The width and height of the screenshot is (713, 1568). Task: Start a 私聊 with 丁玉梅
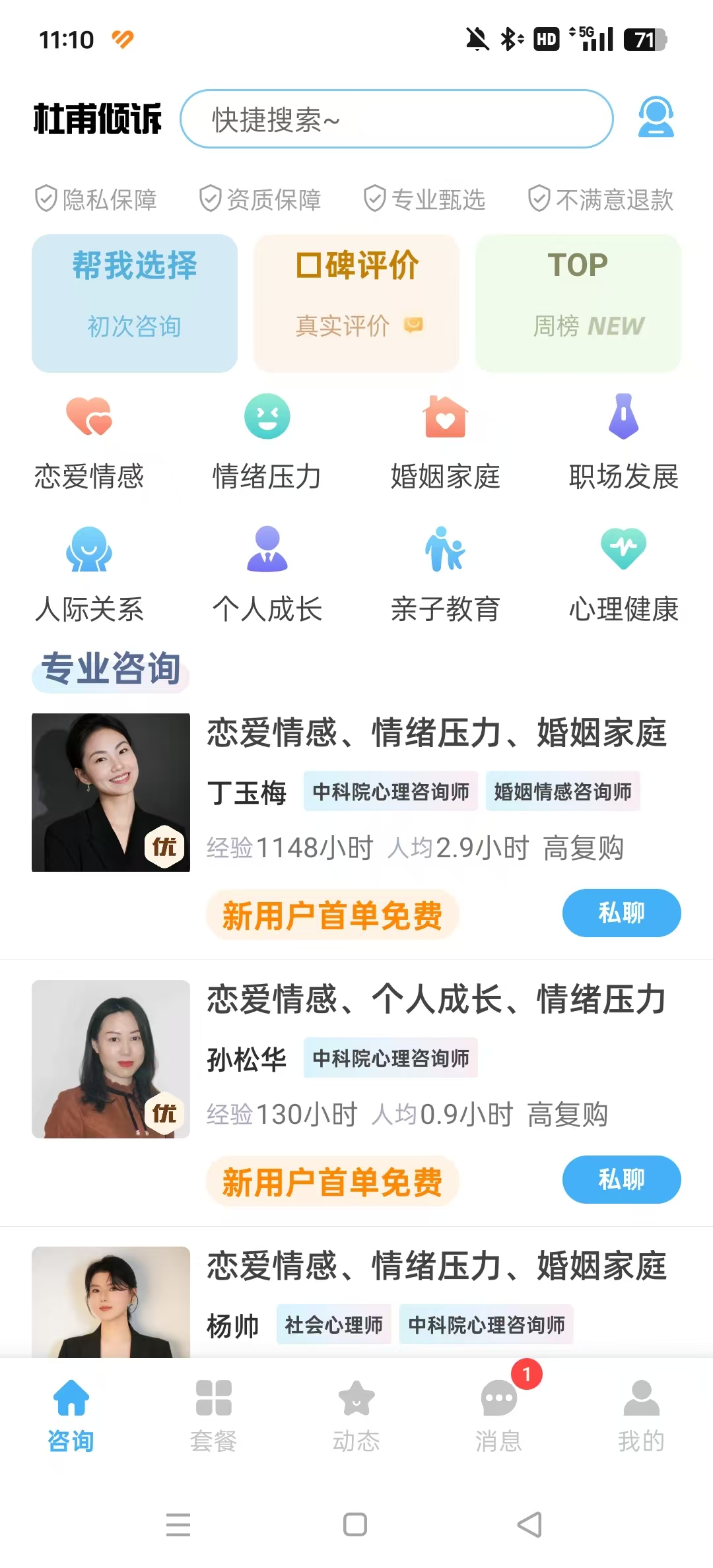tap(621, 913)
